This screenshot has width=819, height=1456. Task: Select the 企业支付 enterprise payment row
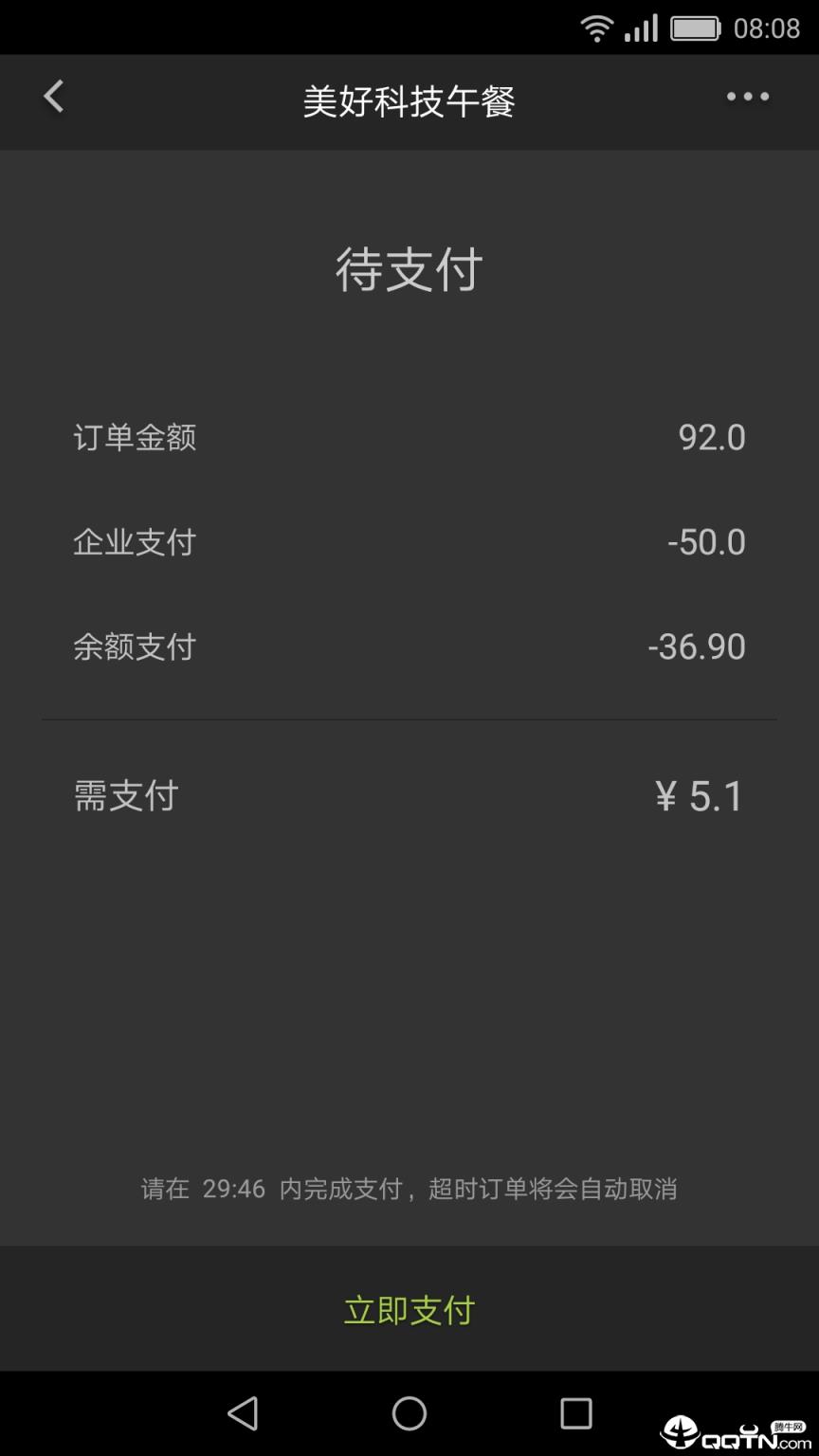pos(135,541)
